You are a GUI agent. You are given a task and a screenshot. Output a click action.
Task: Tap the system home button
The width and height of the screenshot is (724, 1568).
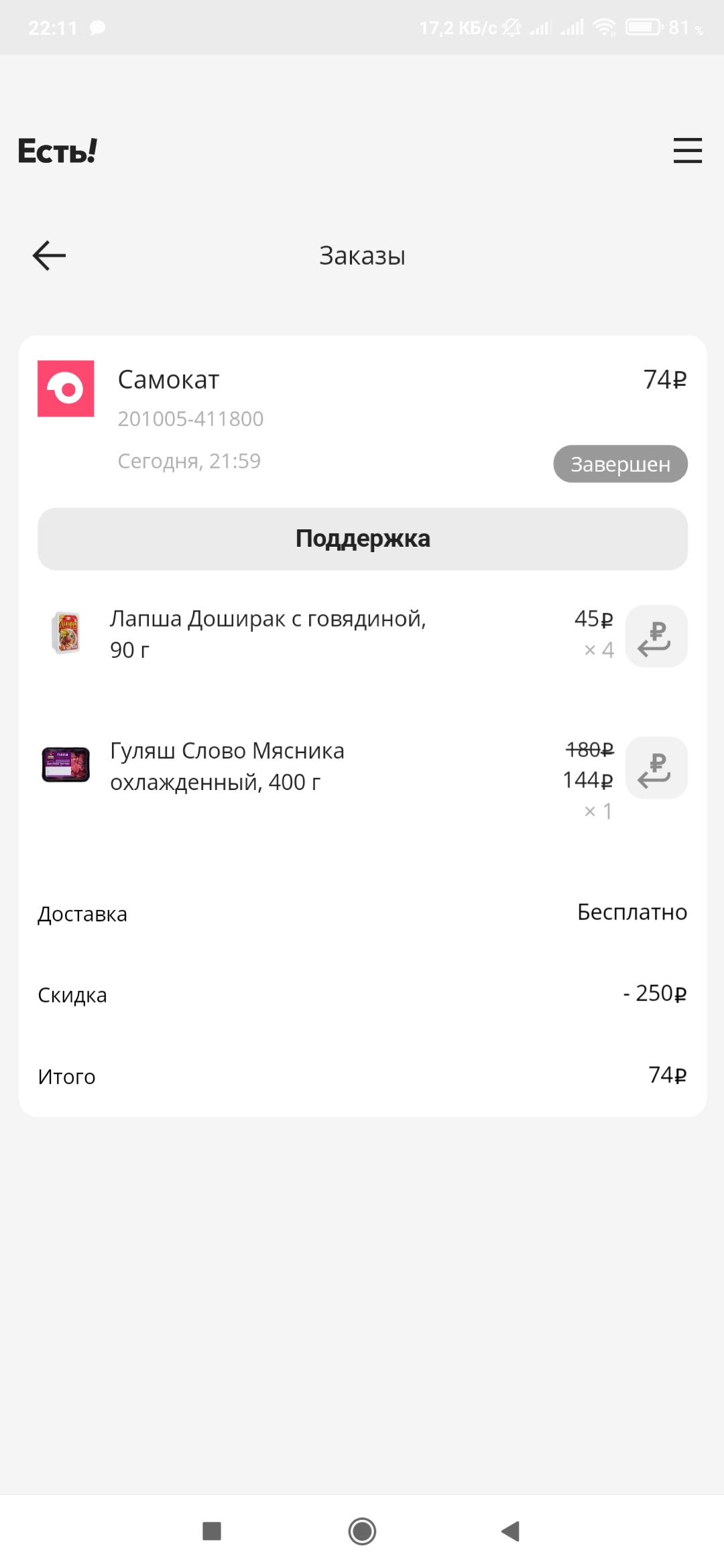click(x=362, y=1531)
